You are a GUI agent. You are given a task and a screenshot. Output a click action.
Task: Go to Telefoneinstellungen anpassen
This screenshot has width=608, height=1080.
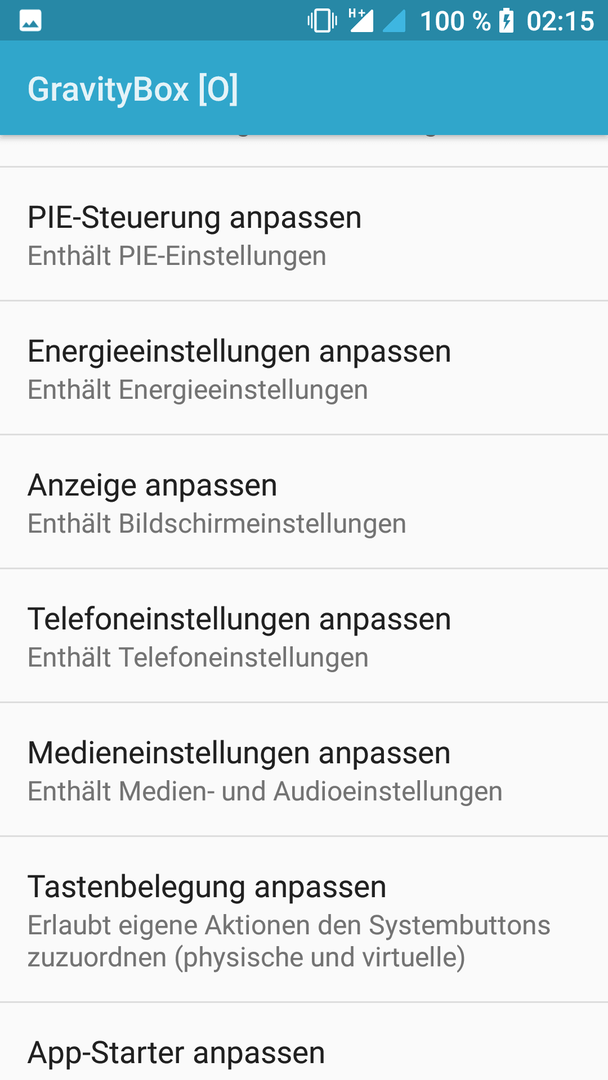pyautogui.click(x=304, y=636)
